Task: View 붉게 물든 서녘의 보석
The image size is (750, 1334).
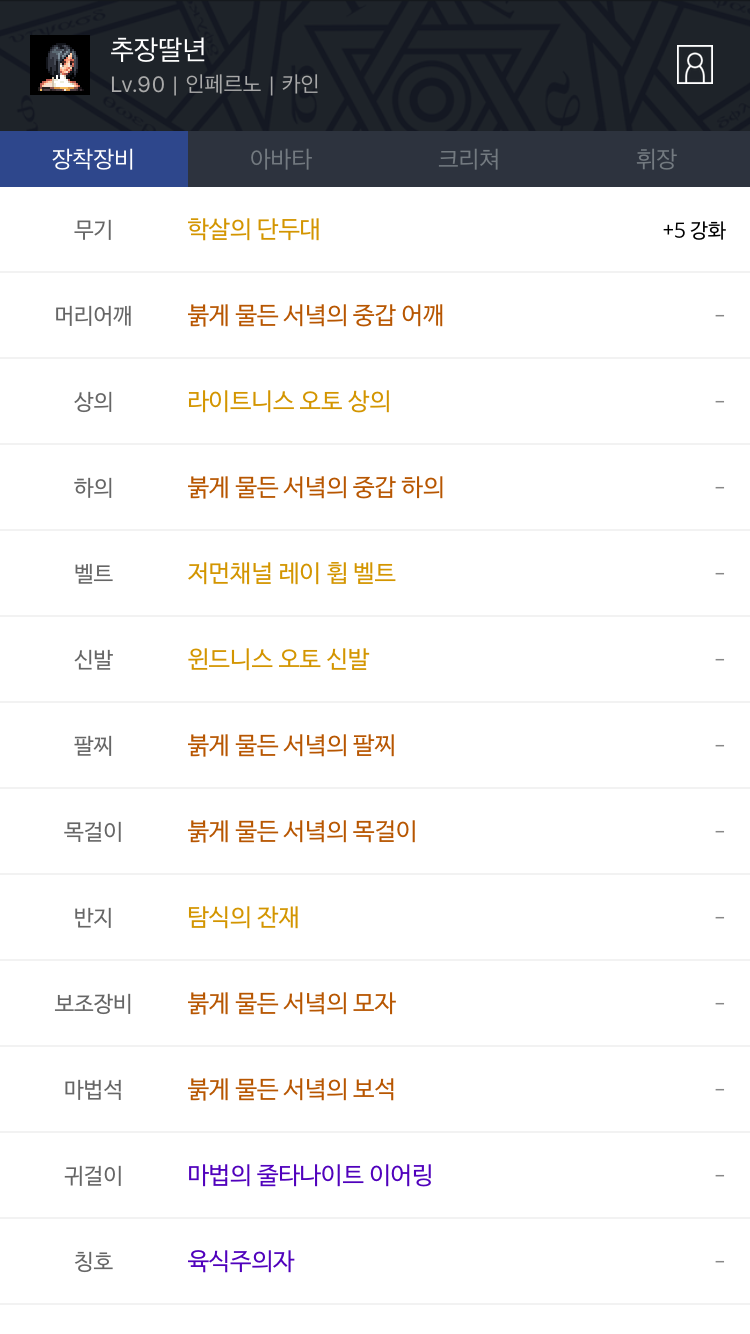Action: tap(292, 1089)
